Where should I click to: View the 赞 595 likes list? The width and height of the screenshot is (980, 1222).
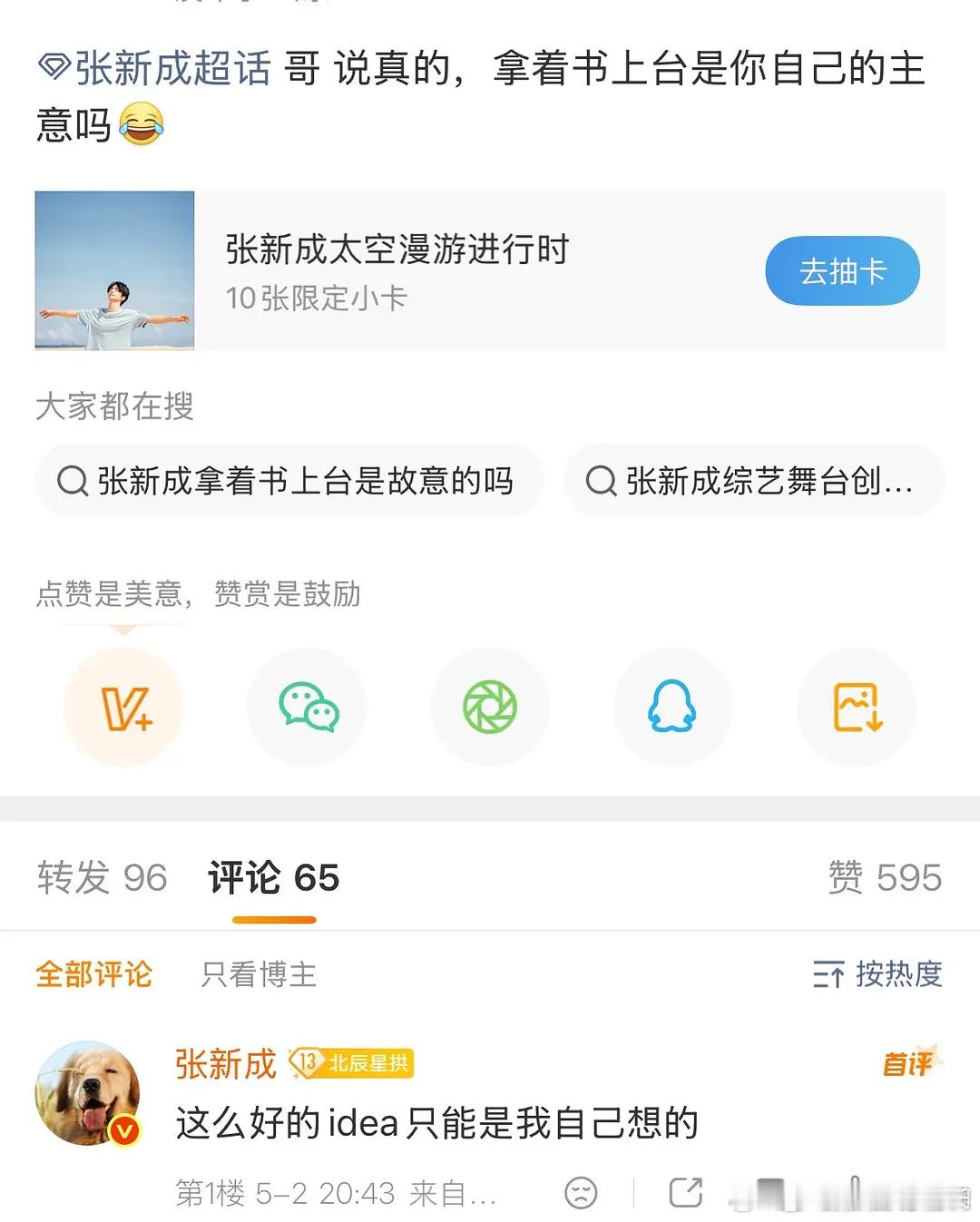(885, 877)
